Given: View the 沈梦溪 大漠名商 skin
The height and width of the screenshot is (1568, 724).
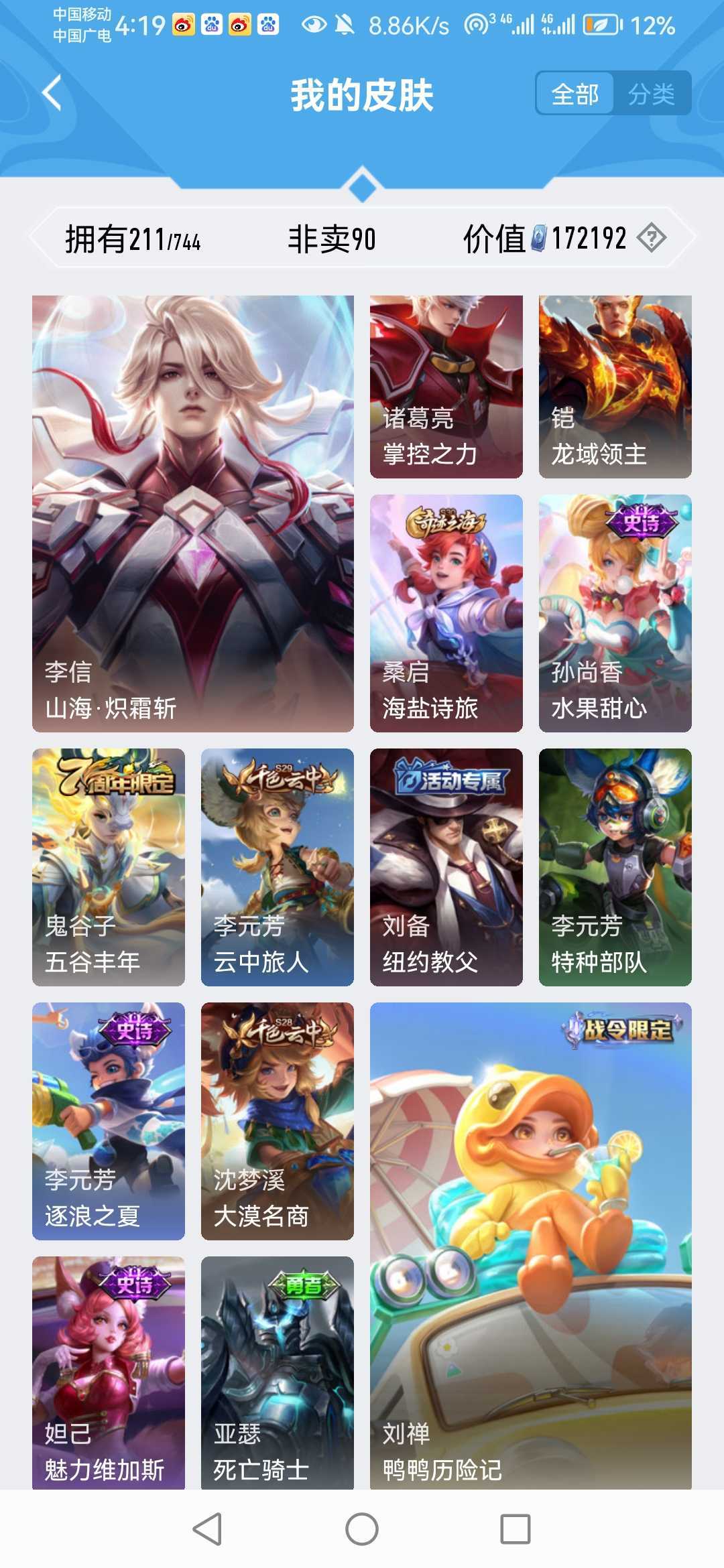Looking at the screenshot, I should click(x=277, y=1120).
